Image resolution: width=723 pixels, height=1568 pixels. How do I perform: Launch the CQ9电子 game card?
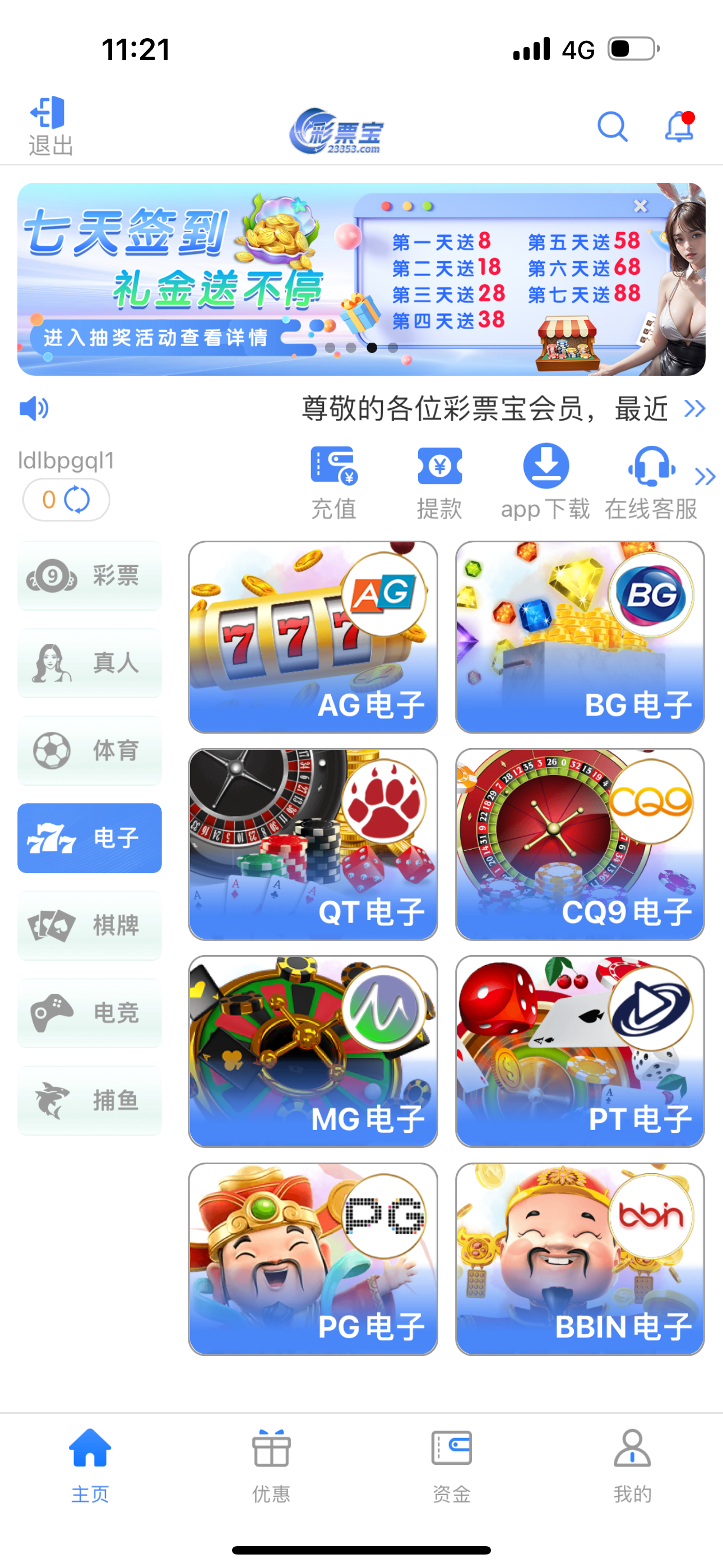580,844
